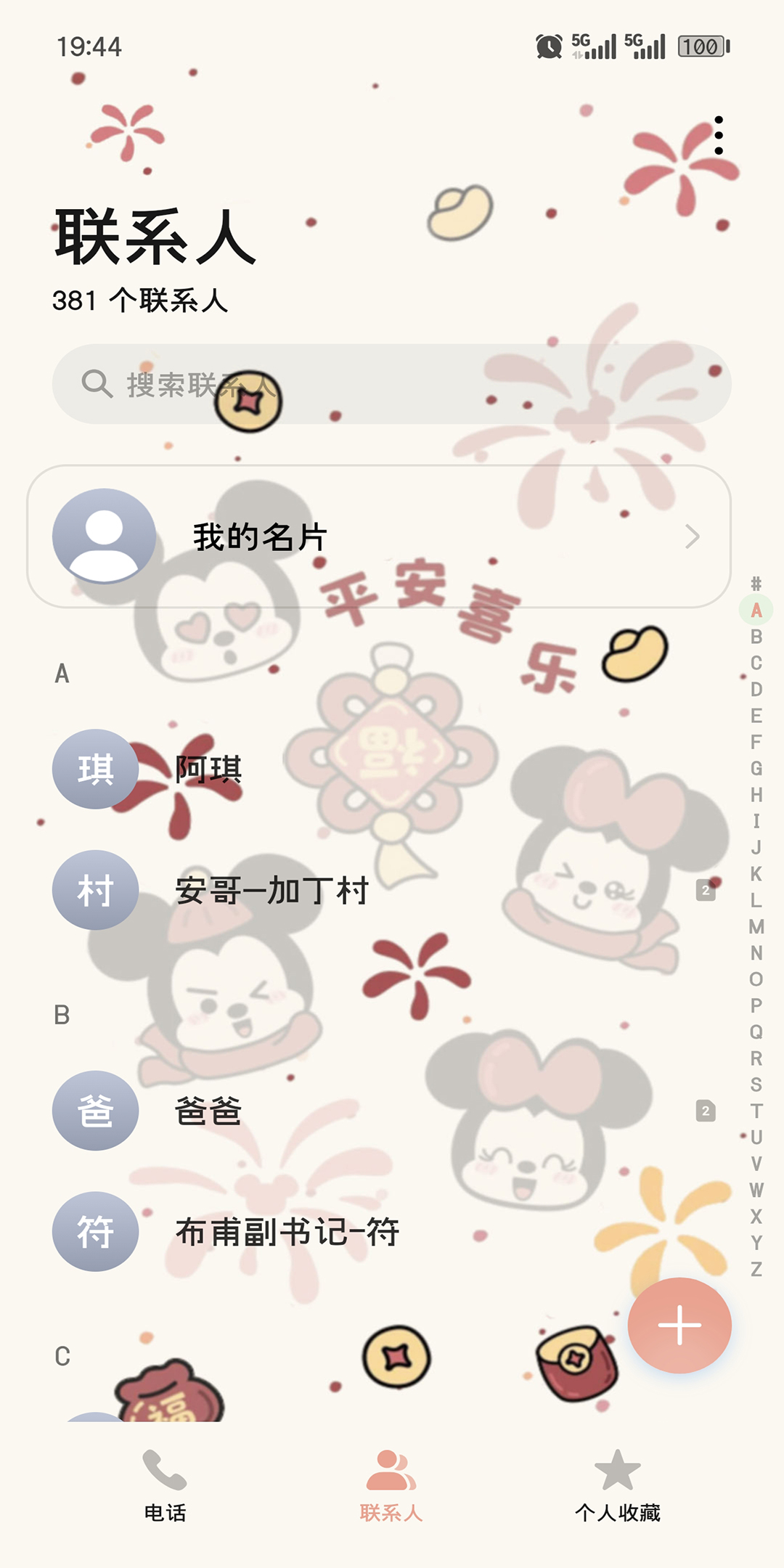The width and height of the screenshot is (784, 1568).
Task: Add a new contact with plus button
Action: click(x=679, y=1325)
